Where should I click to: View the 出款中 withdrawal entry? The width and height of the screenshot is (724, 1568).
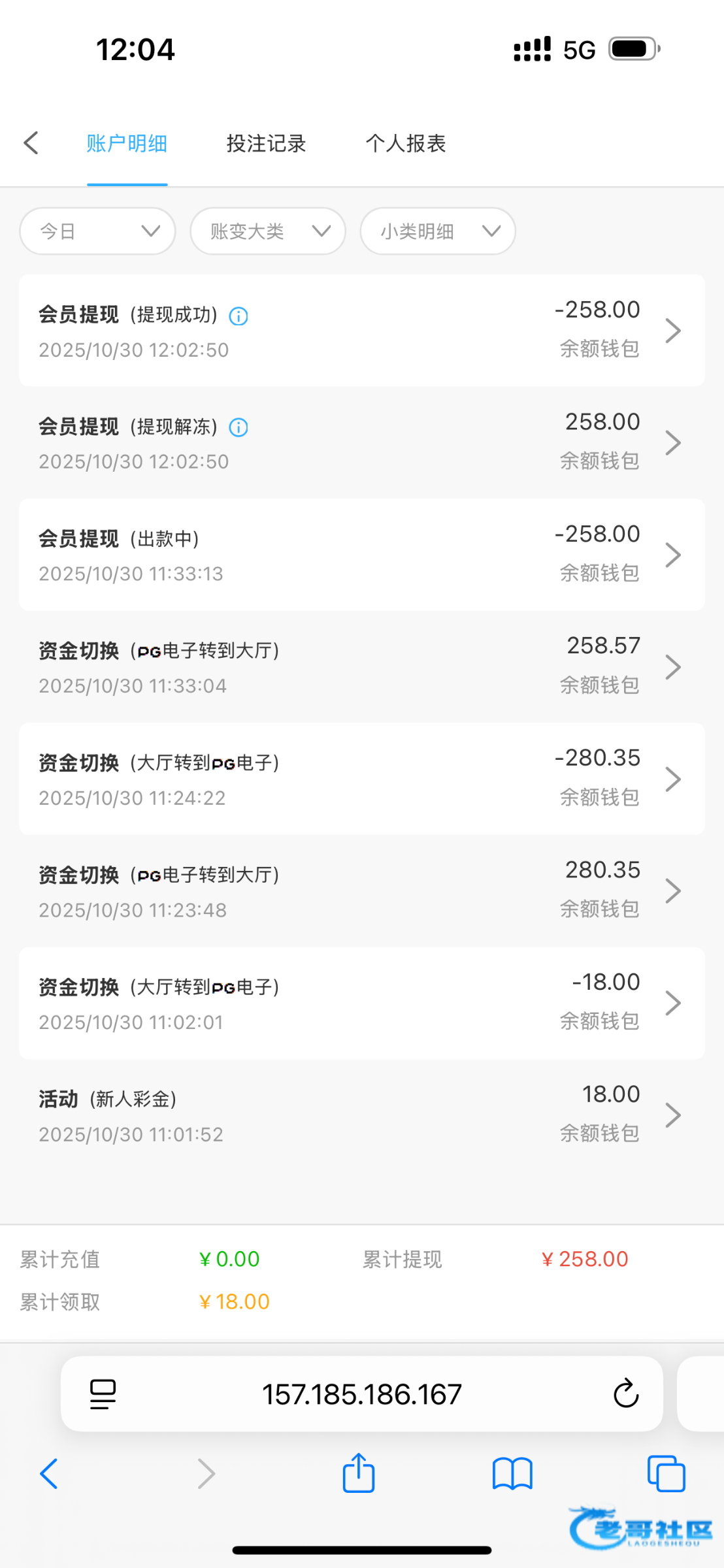click(361, 555)
